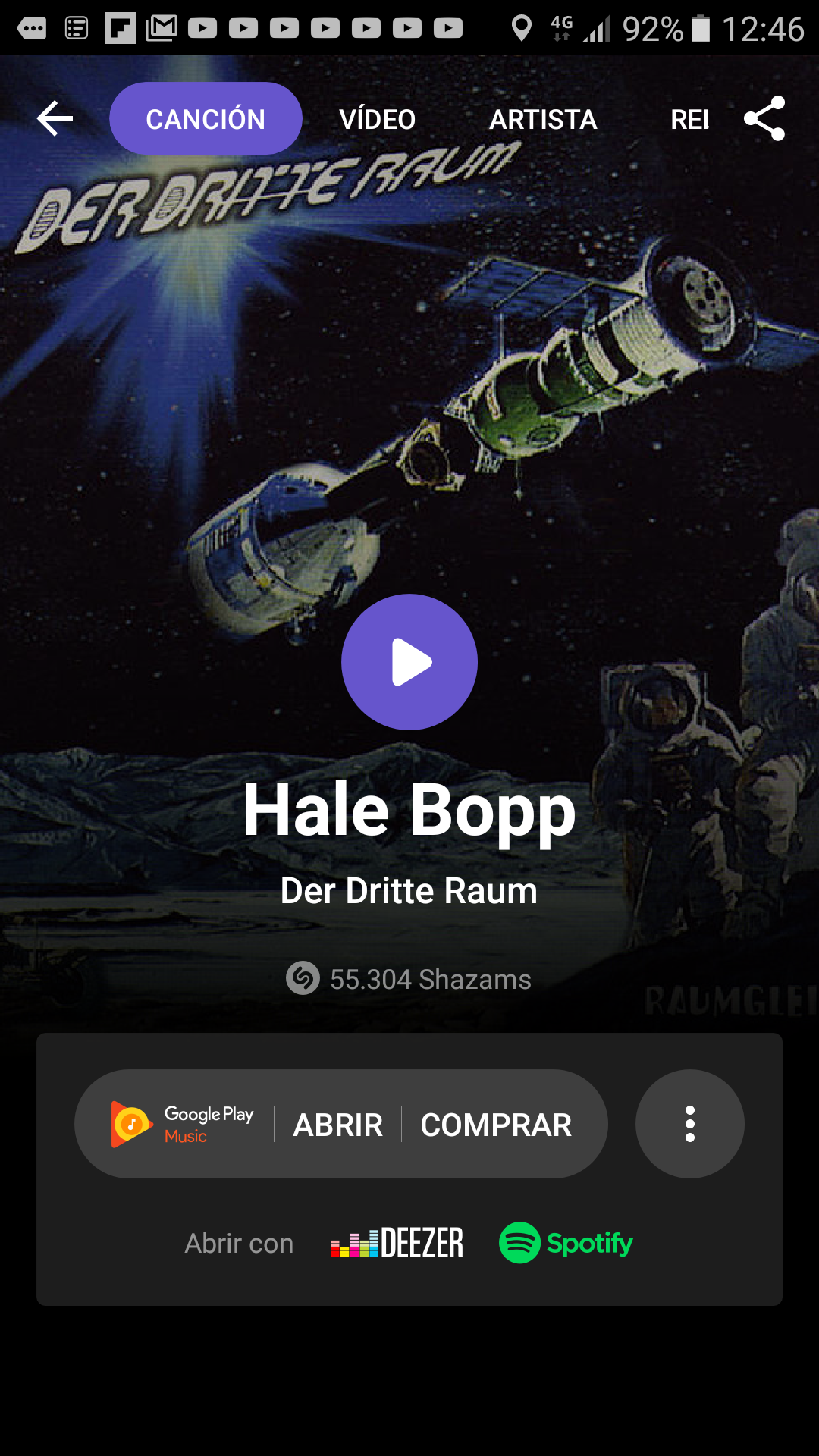
Task: Open the three-dot more options menu
Action: 689,1124
